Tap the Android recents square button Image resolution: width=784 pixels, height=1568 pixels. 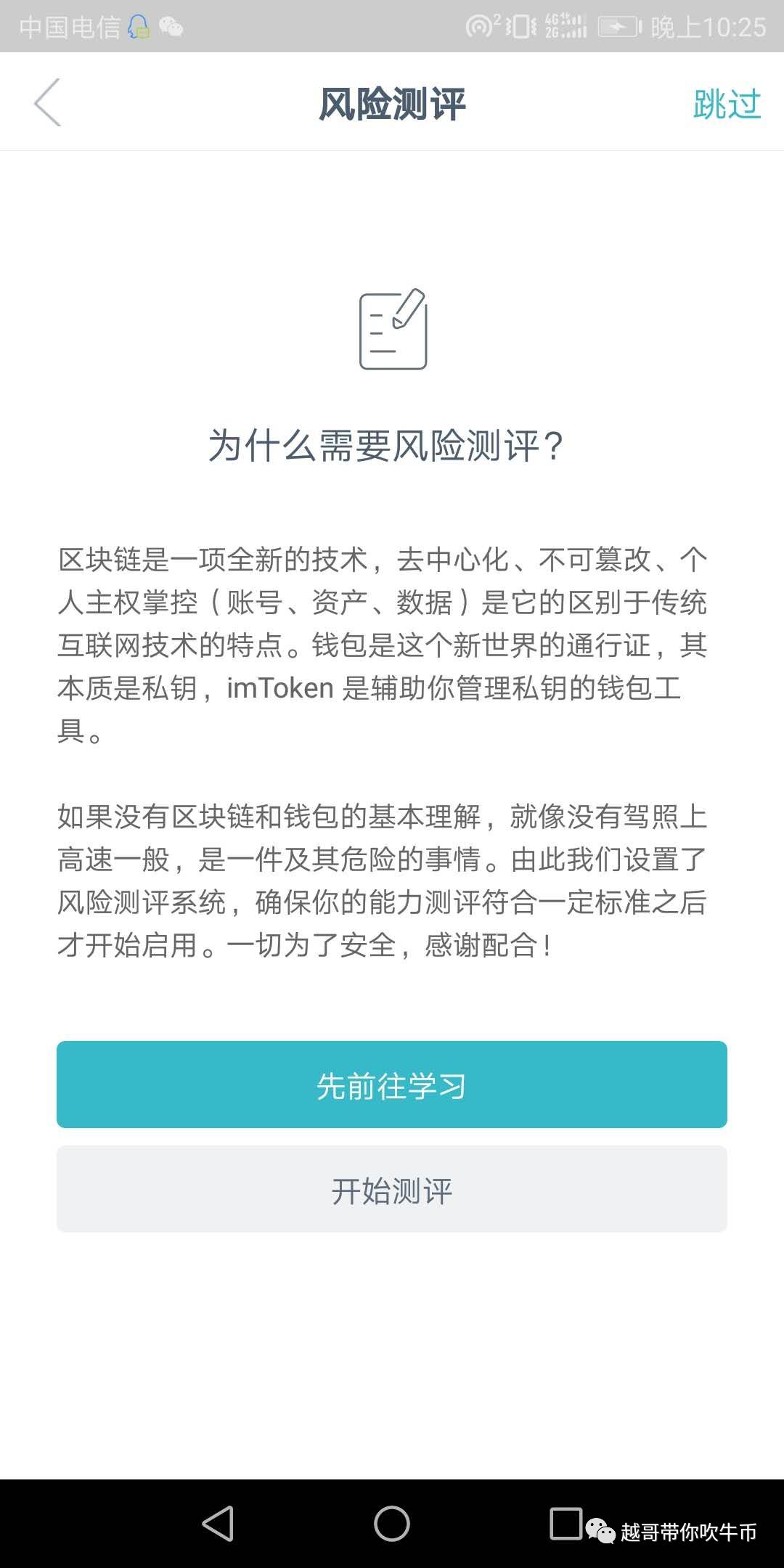coord(568,1524)
